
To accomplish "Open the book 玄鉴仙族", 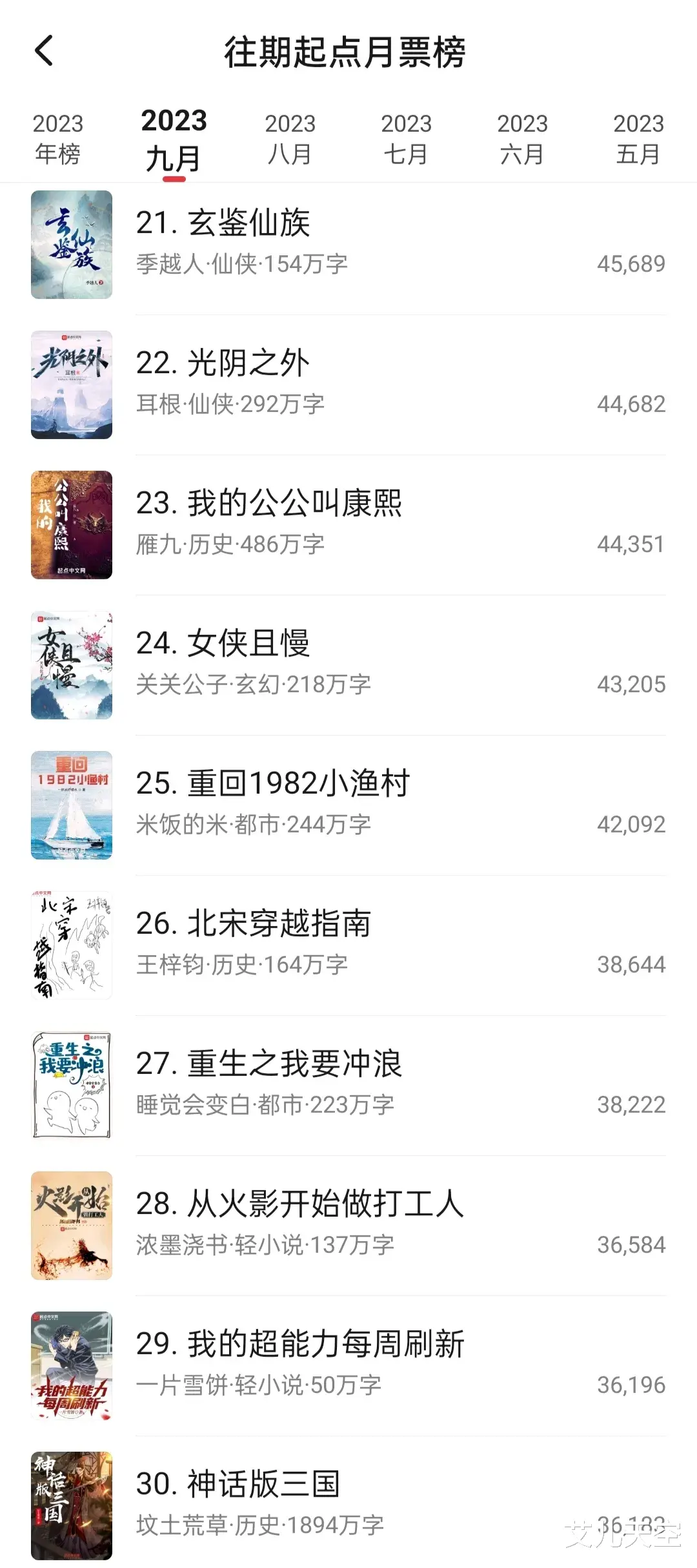I will [348, 244].
